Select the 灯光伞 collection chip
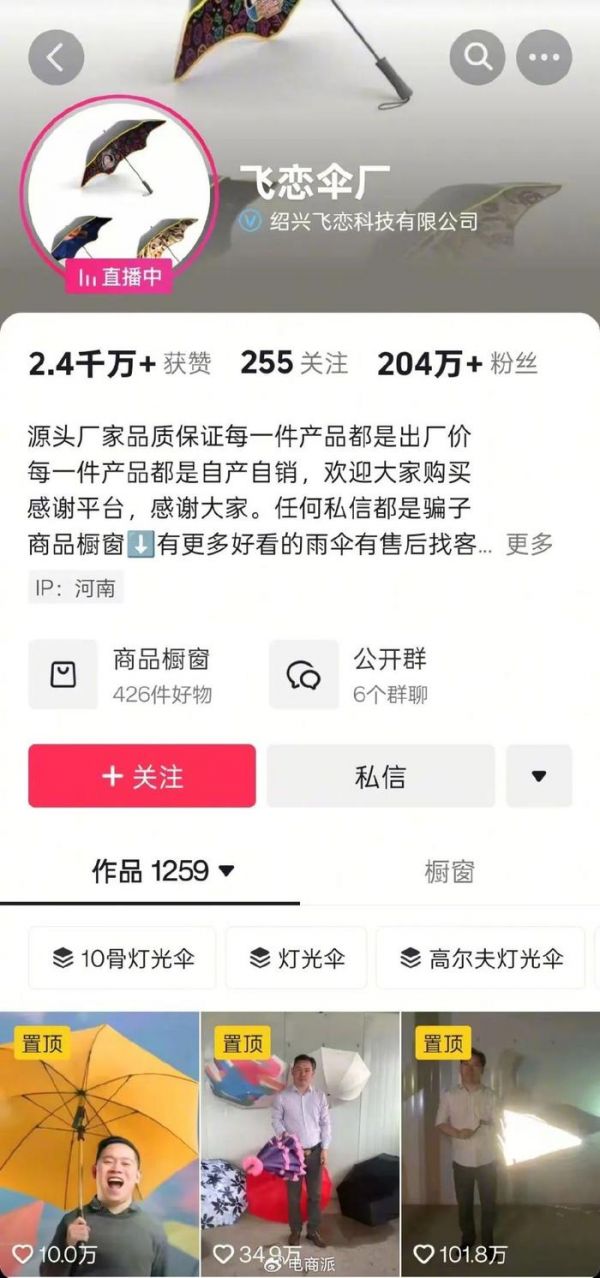 [x=296, y=958]
